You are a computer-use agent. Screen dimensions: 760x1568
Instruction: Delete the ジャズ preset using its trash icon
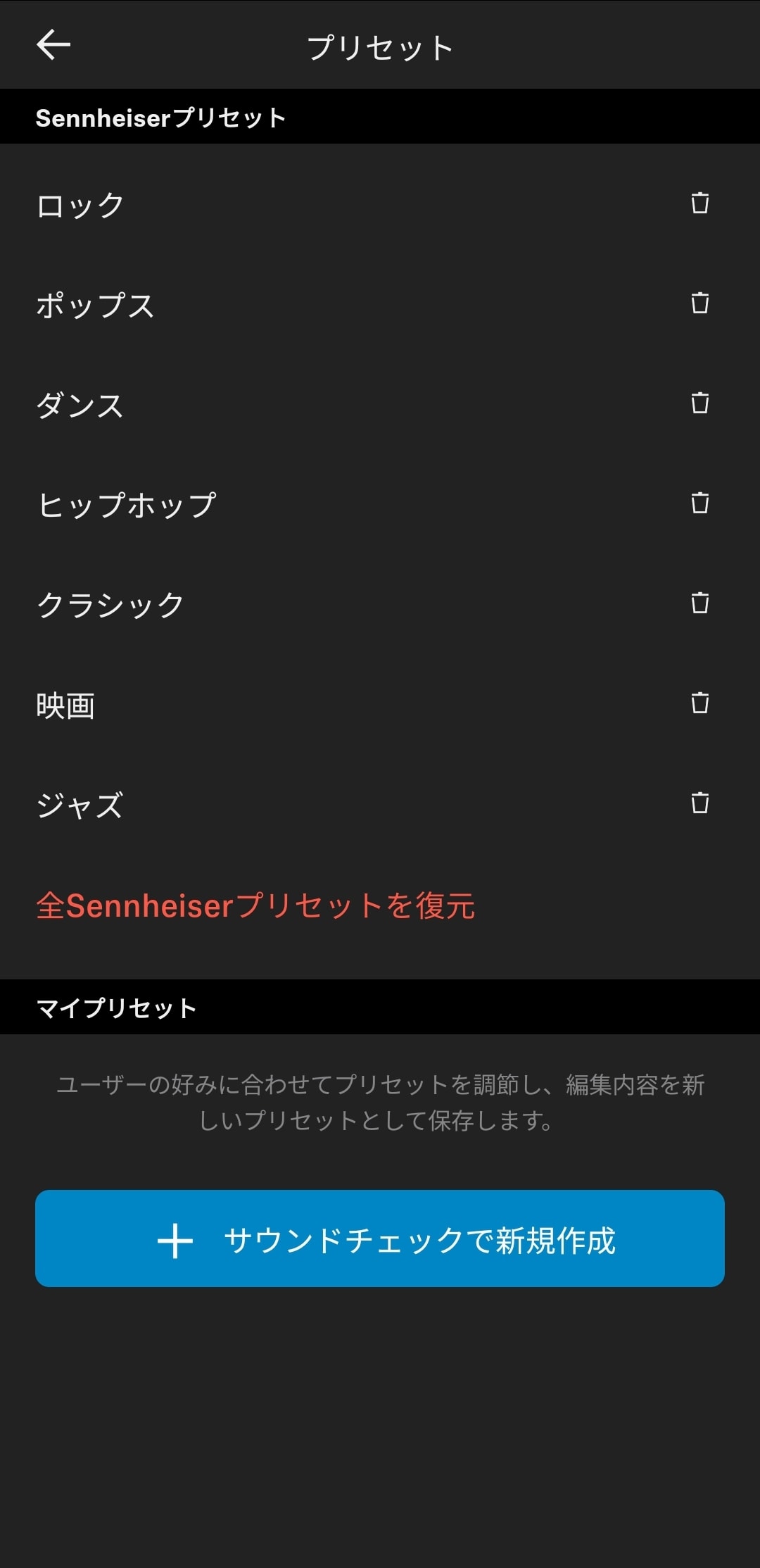coord(699,803)
